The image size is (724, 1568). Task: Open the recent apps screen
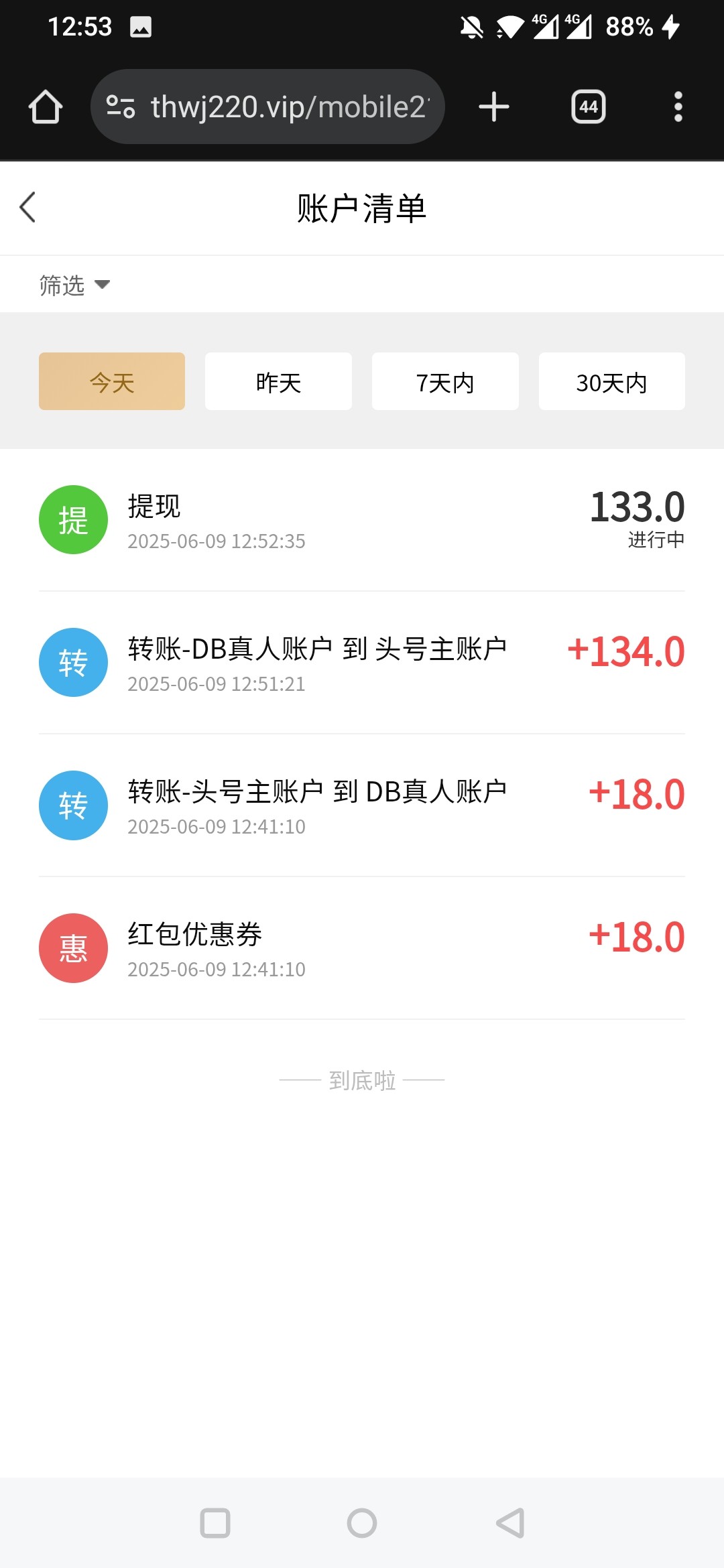tap(215, 1523)
